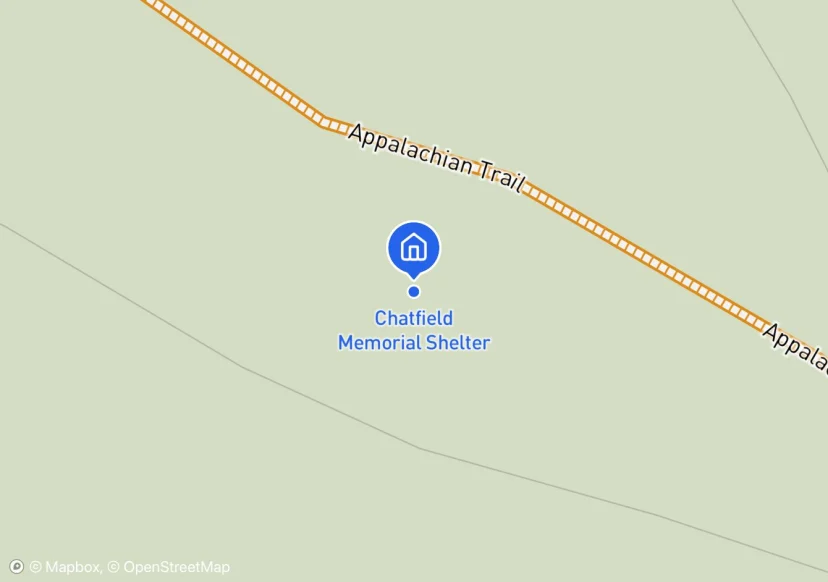This screenshot has height=582, width=828.
Task: Tap the map info icon beside Mapbox
Action: coord(16,567)
